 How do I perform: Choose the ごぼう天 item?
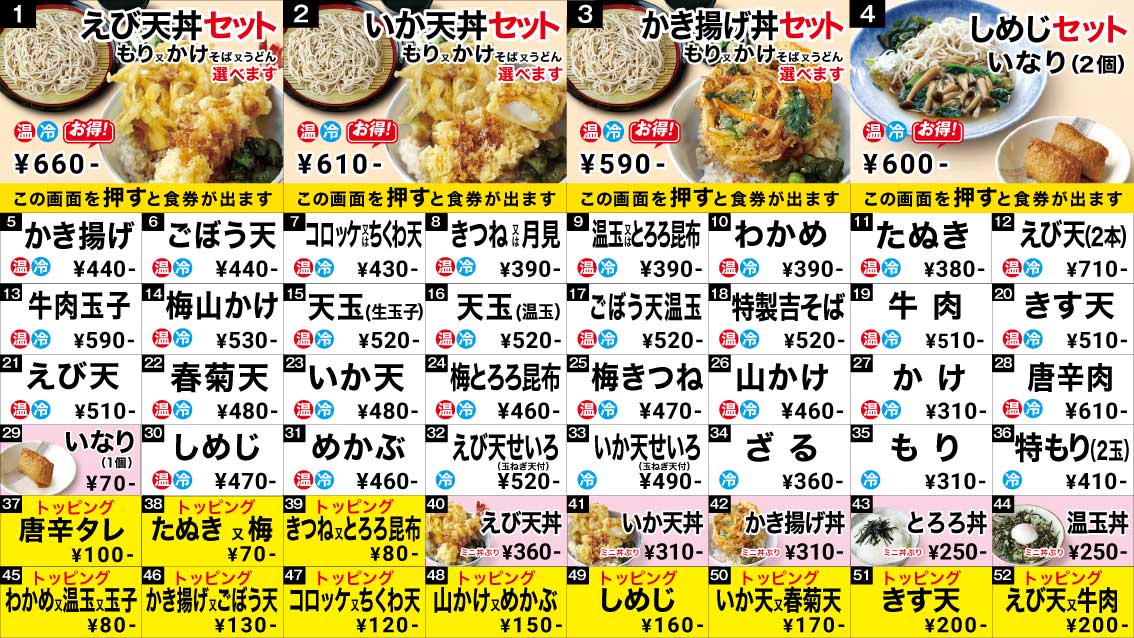(213, 248)
